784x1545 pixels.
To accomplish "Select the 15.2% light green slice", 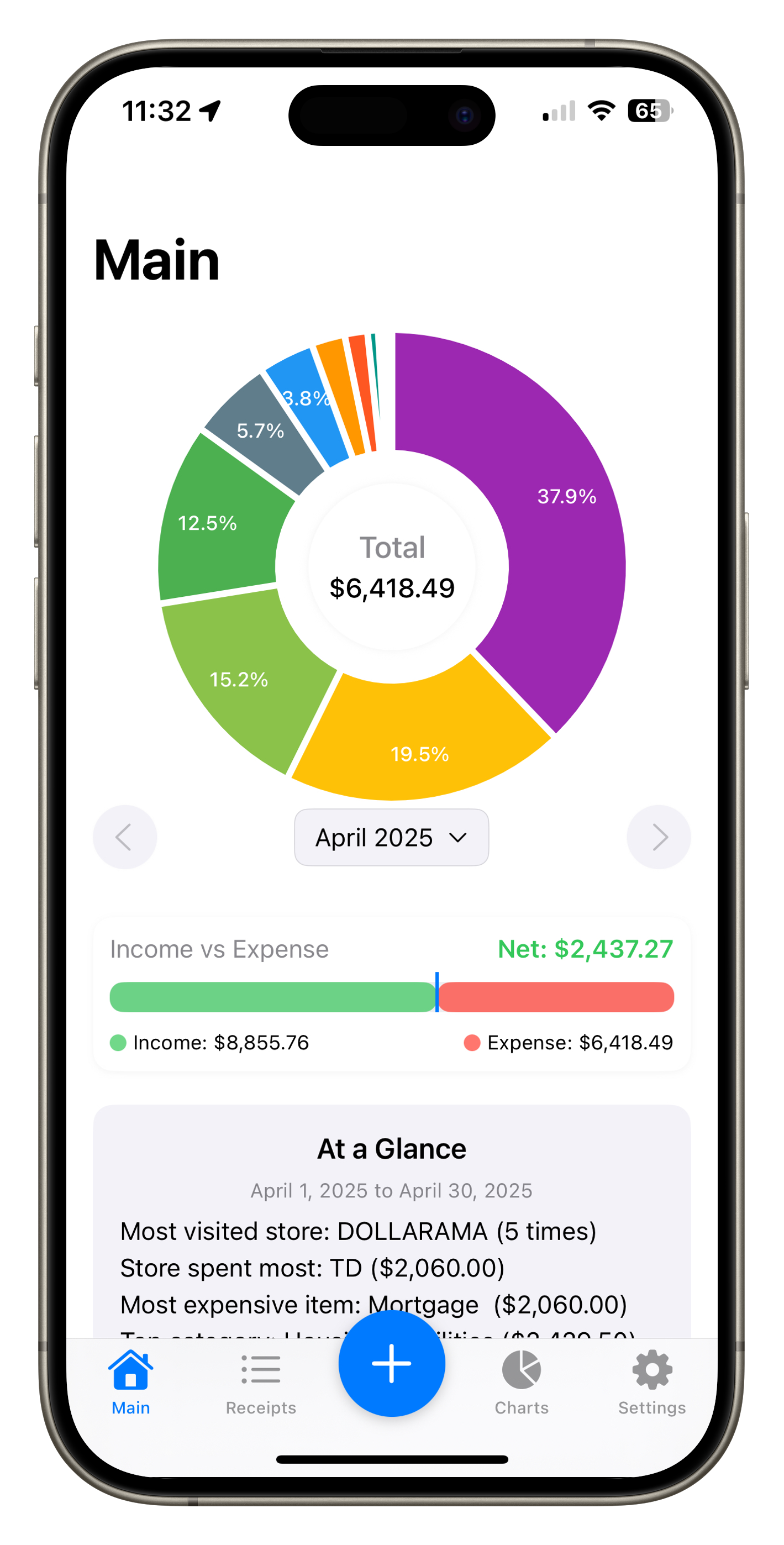I will point(240,678).
